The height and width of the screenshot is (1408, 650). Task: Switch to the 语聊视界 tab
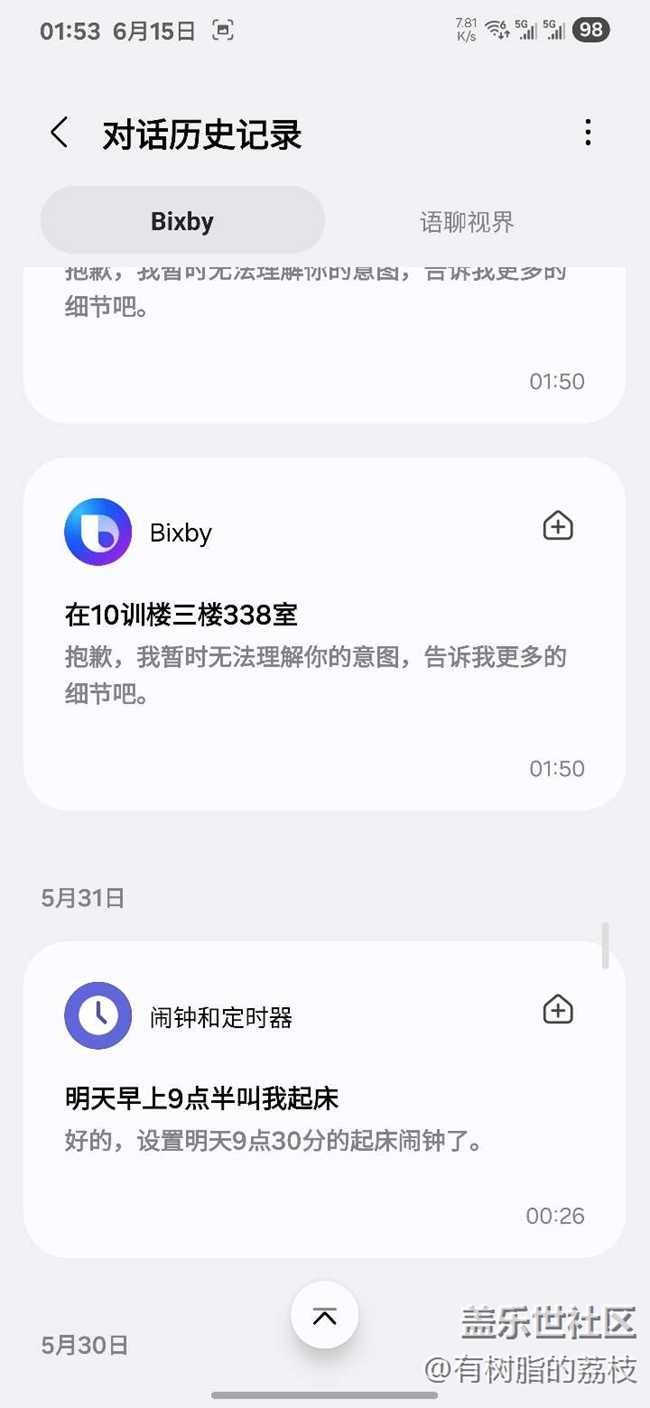tap(467, 221)
